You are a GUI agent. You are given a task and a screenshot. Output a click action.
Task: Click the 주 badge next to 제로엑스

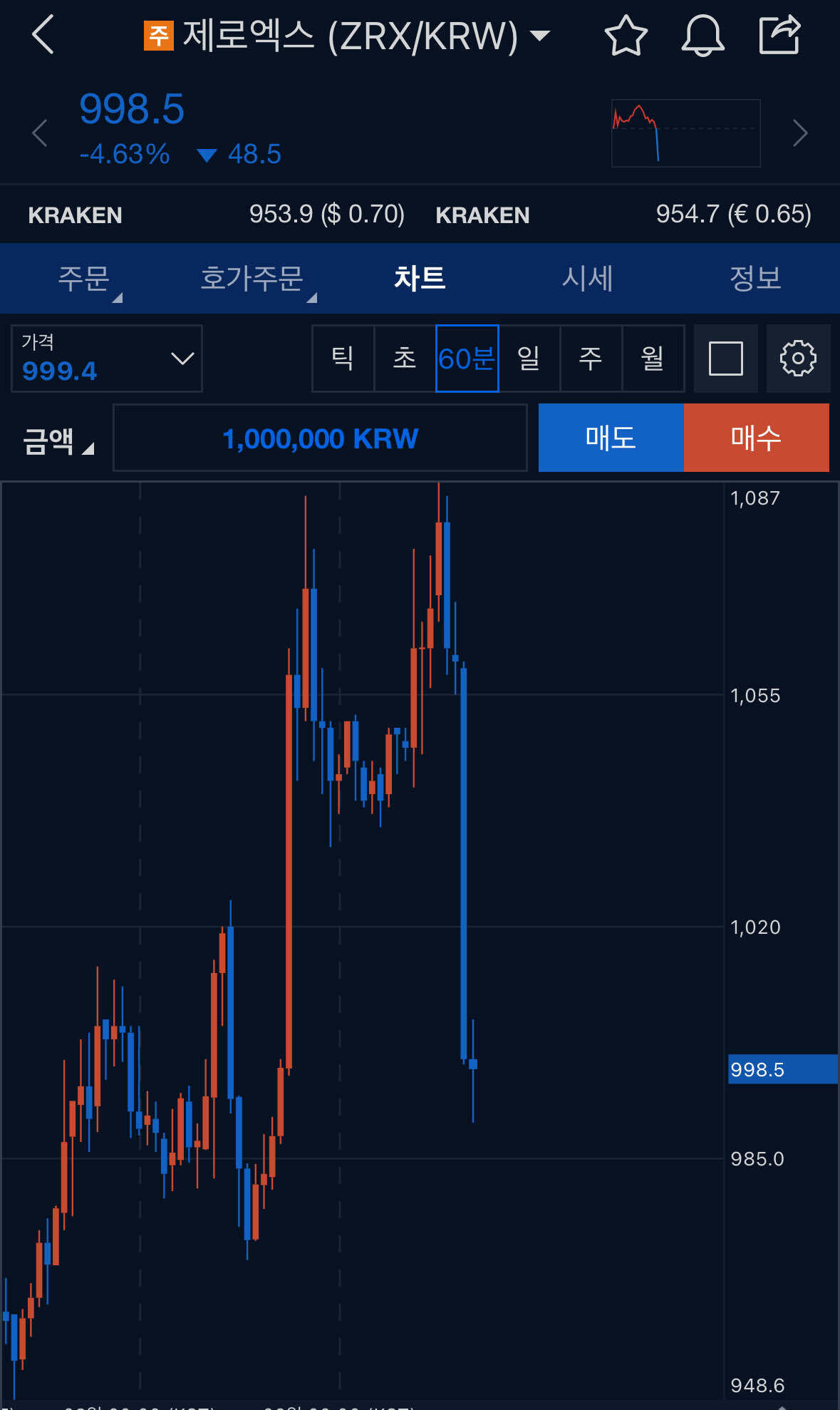(156, 35)
